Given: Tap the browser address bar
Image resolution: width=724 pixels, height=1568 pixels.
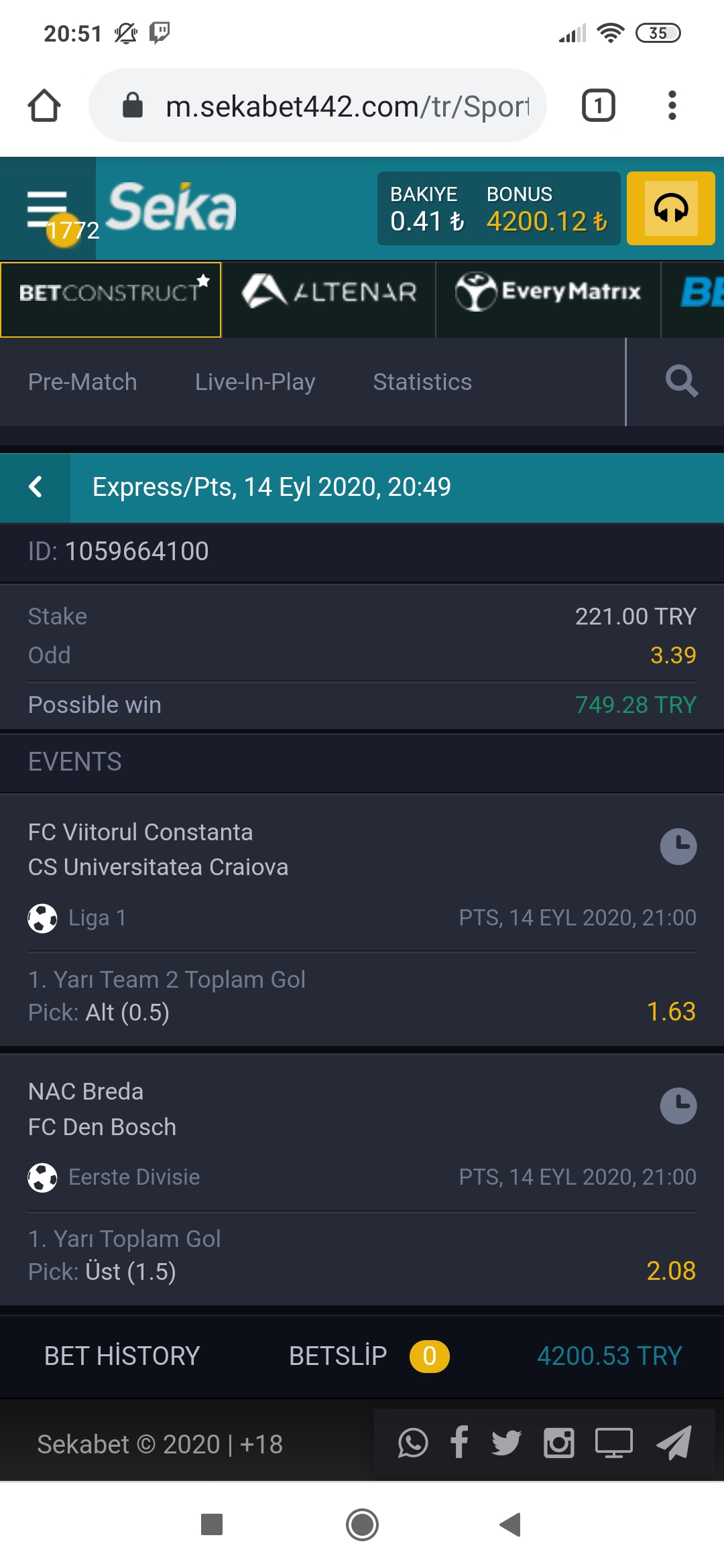Looking at the screenshot, I should coord(318,105).
